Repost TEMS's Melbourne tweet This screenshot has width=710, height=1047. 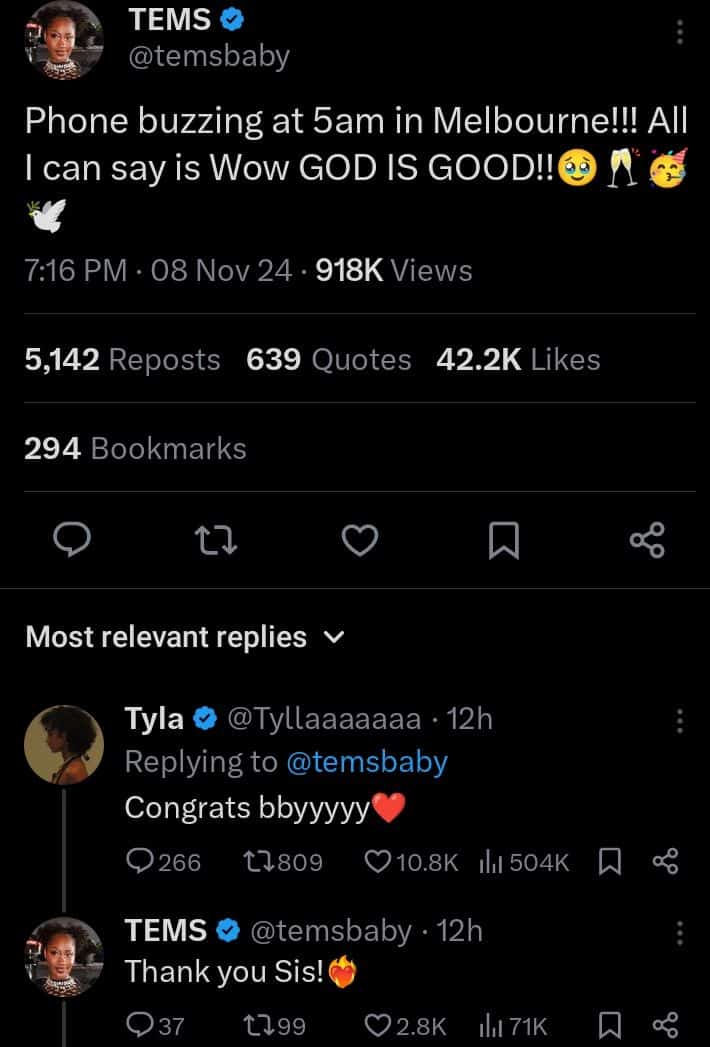coord(217,541)
